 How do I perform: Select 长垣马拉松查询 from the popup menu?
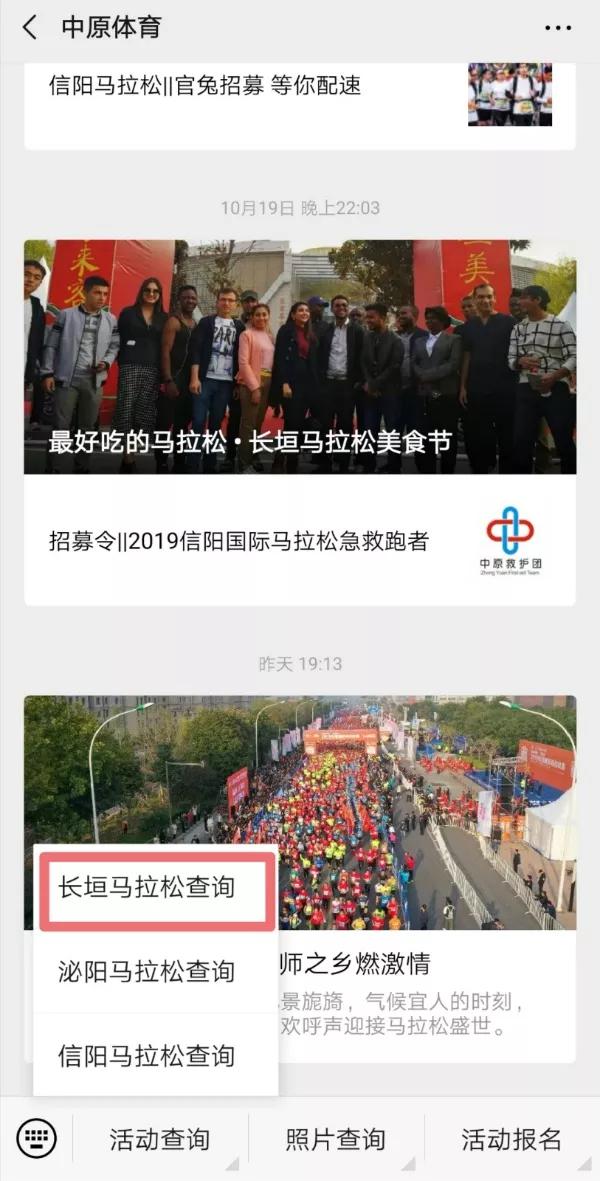pos(157,888)
